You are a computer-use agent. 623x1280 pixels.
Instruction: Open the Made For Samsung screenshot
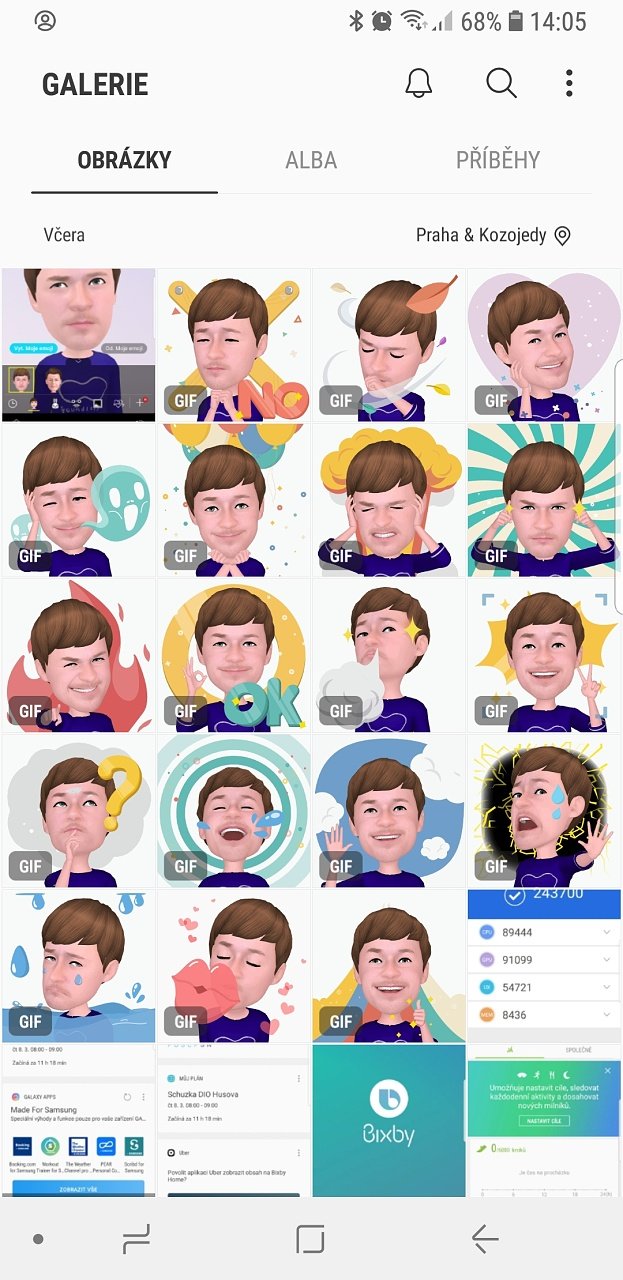tap(78, 1121)
